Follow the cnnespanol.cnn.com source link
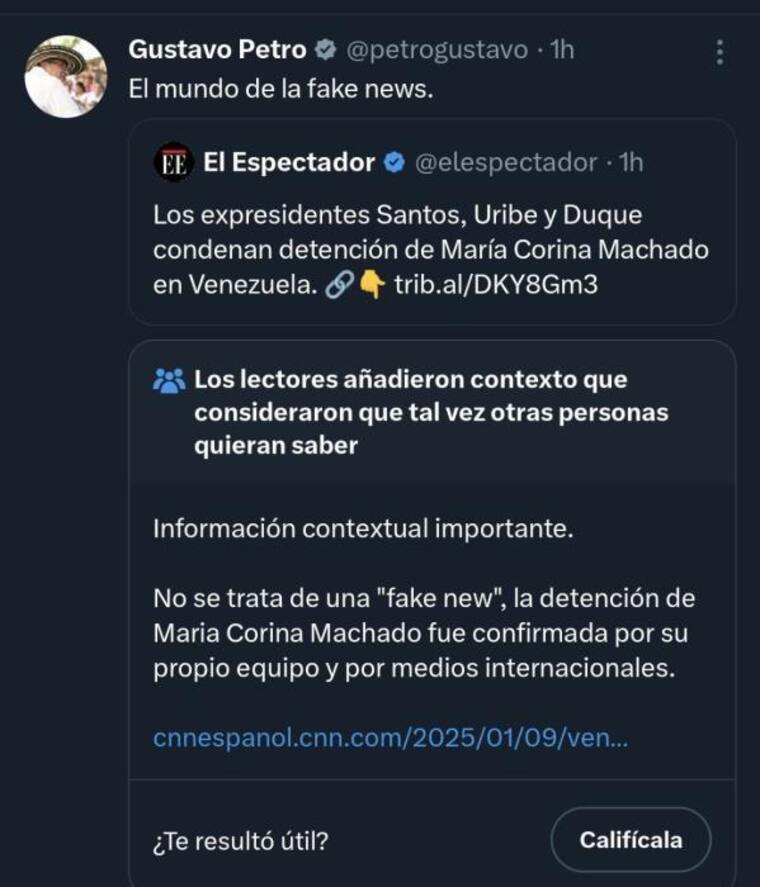This screenshot has width=760, height=887. [x=391, y=738]
